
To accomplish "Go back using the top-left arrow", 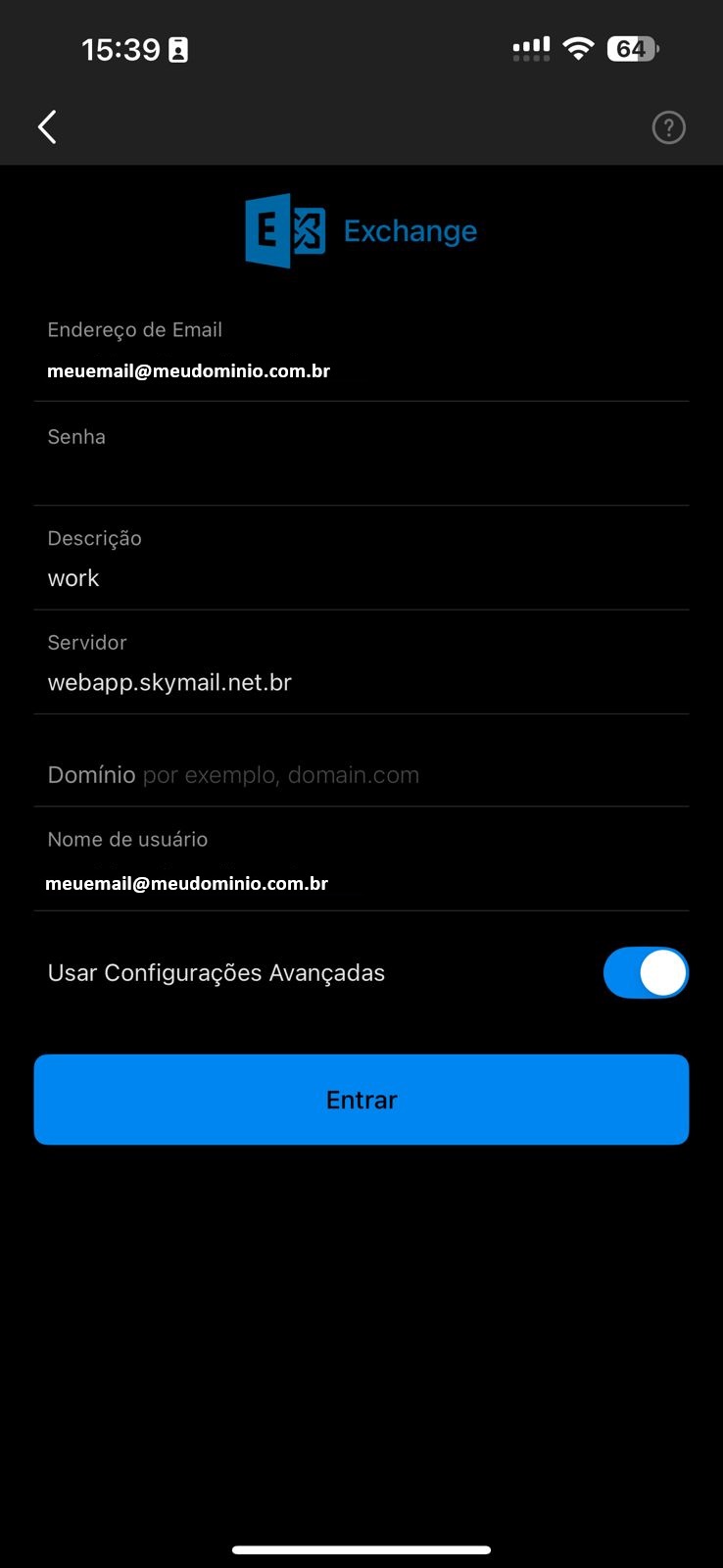I will (47, 127).
